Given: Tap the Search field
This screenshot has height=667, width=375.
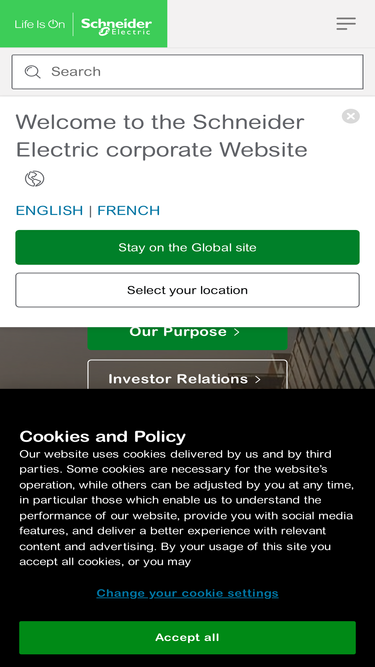Looking at the screenshot, I should tap(188, 71).
